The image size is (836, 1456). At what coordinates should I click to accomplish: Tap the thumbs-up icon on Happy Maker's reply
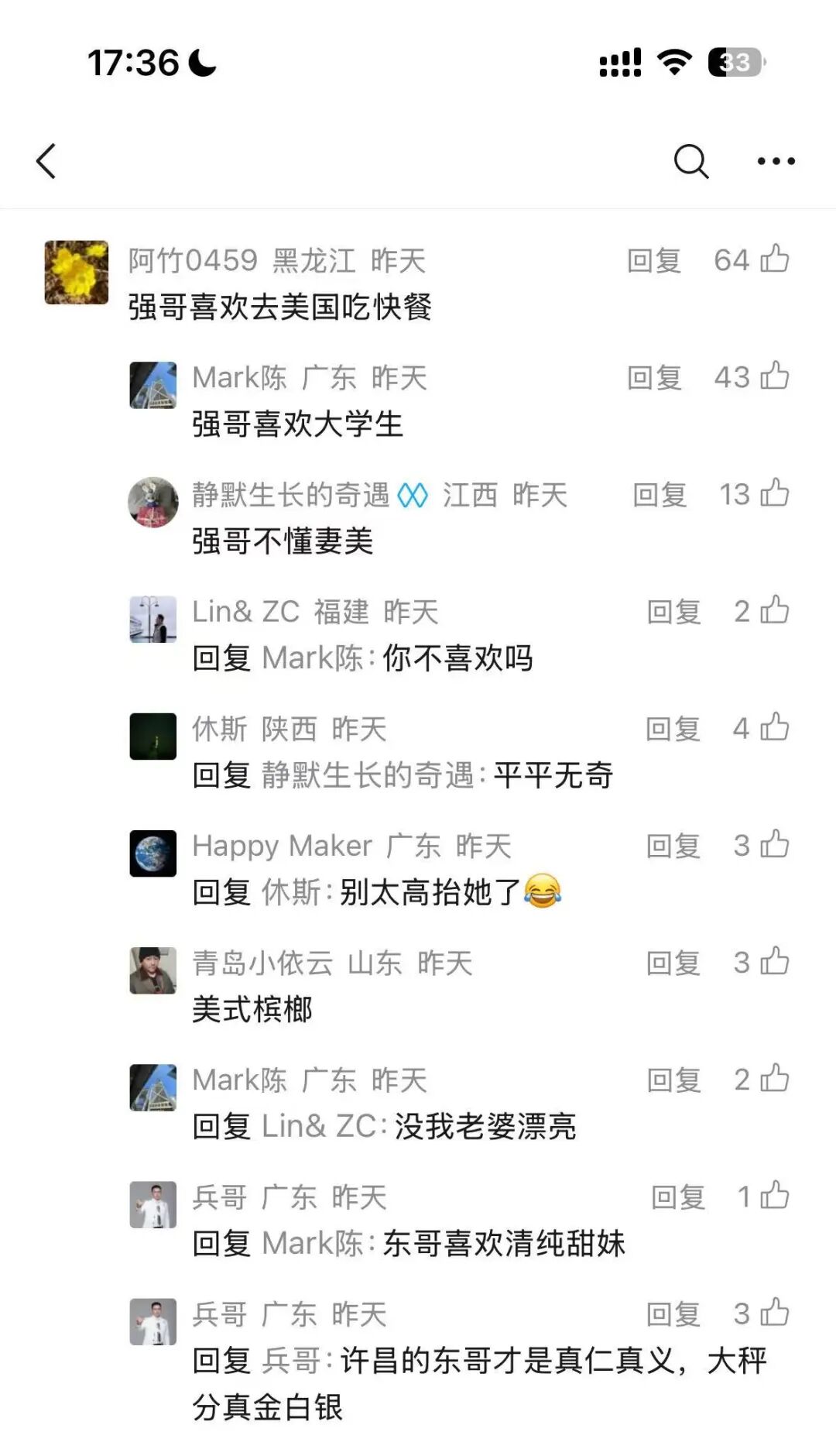(x=774, y=846)
